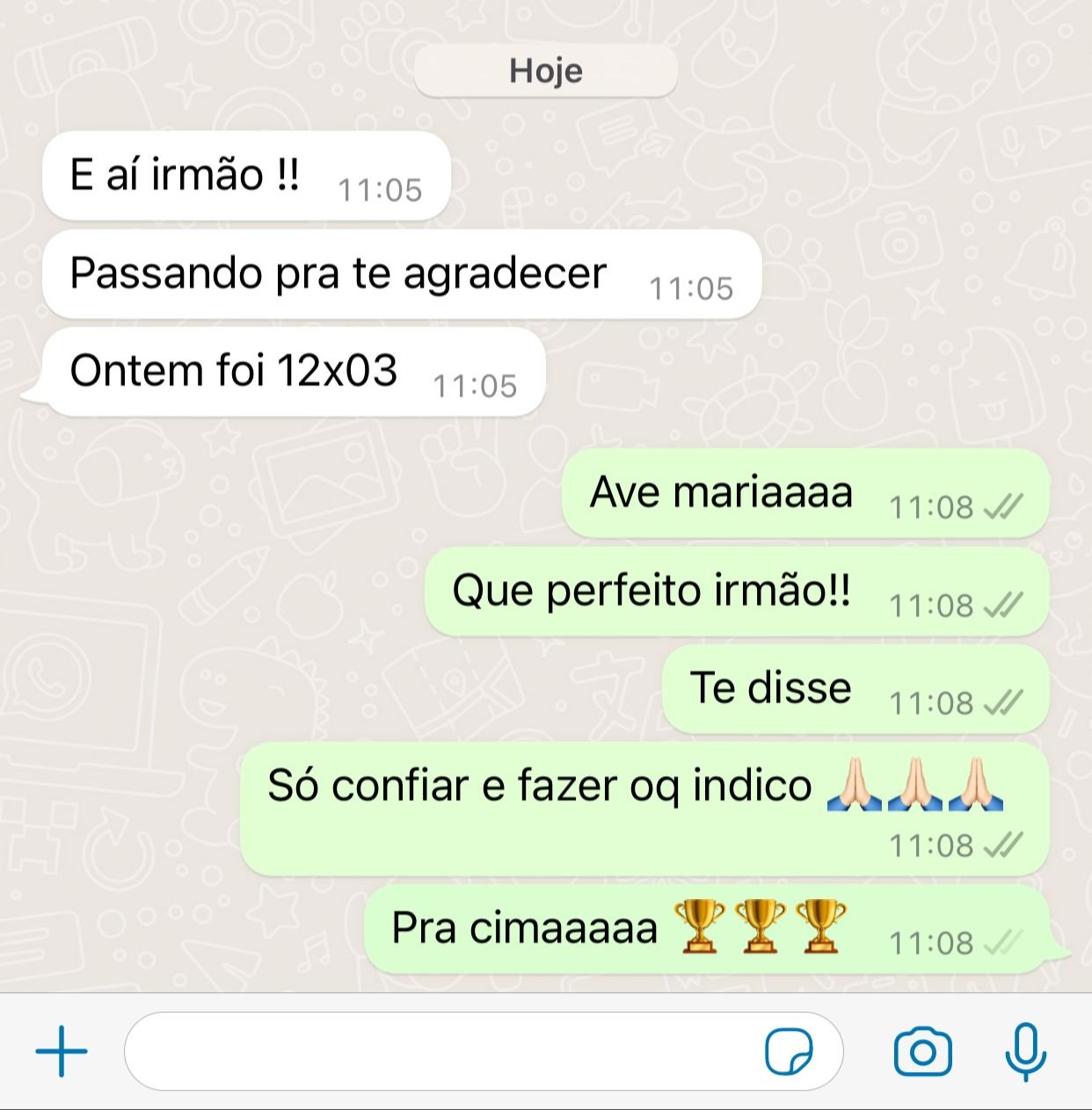The height and width of the screenshot is (1110, 1092).
Task: Tap the message input field
Action: coord(440,1051)
